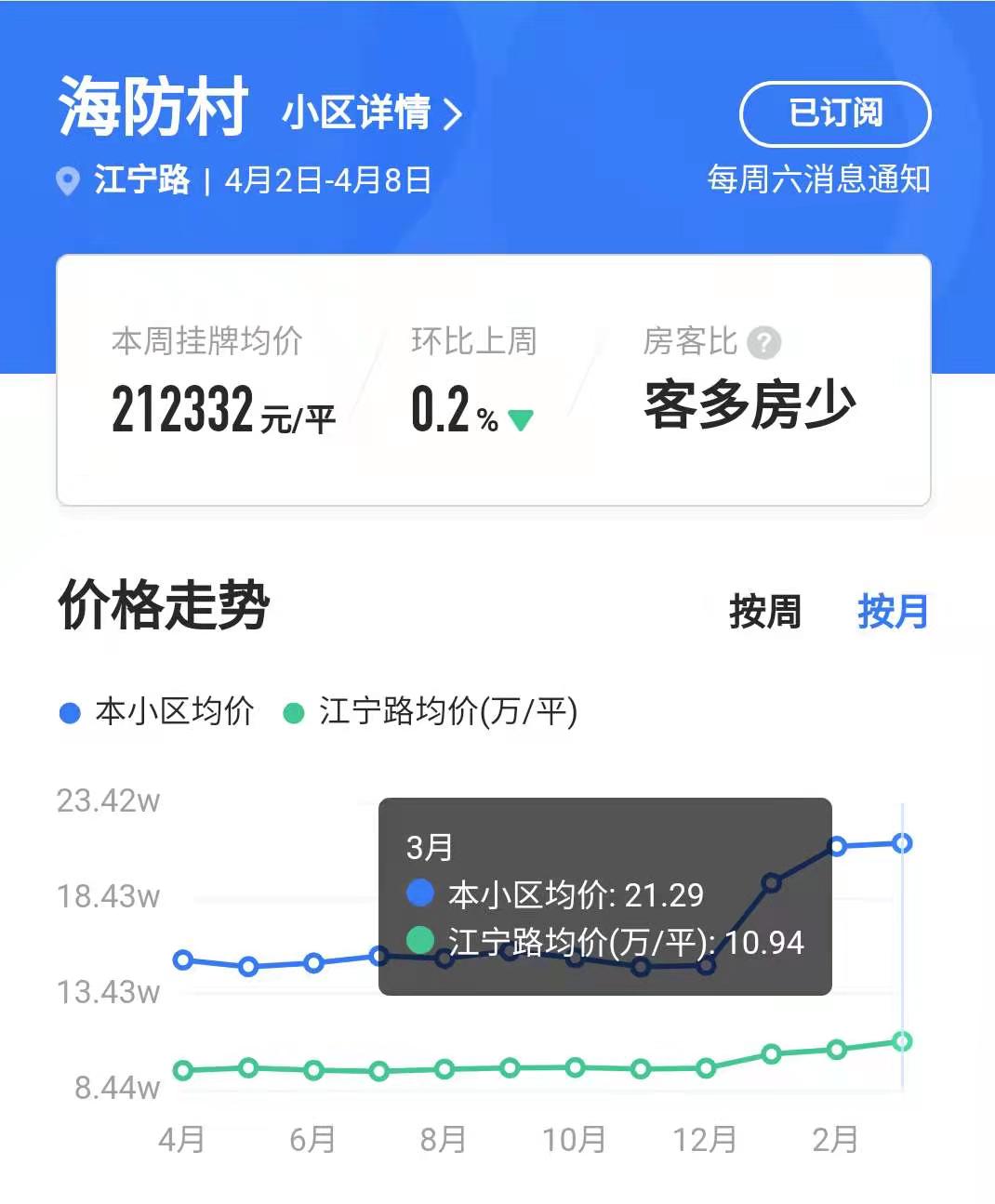The height and width of the screenshot is (1204, 995).
Task: Toggle the 已订阅 subscription state
Action: coord(834,112)
